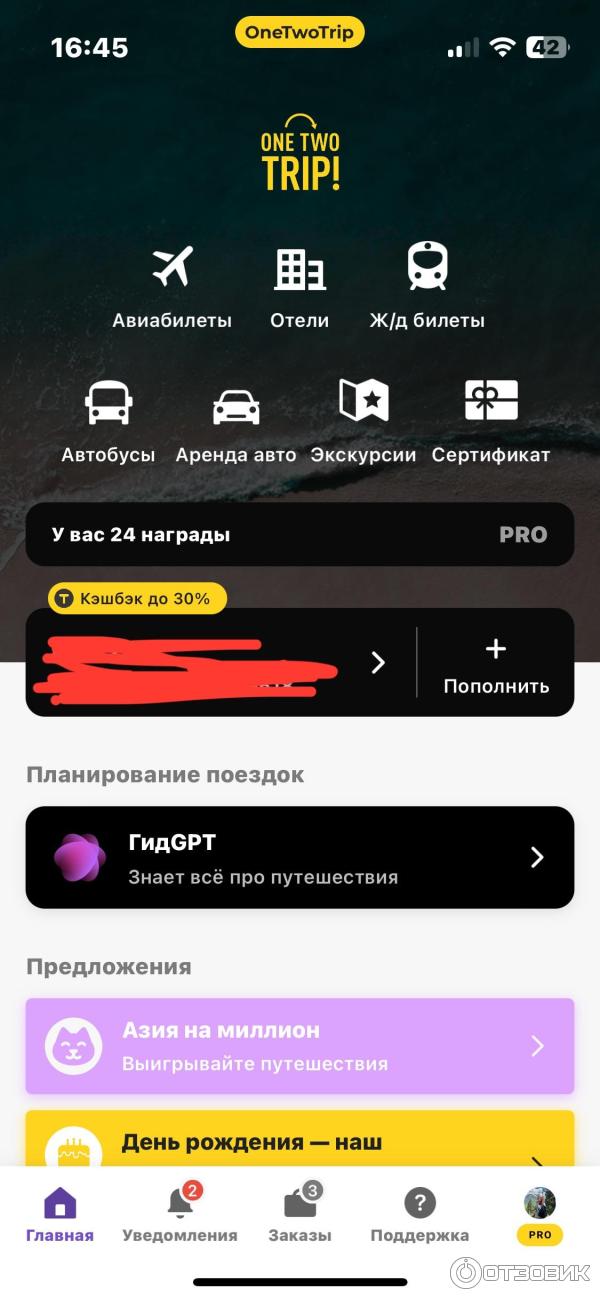600x1299 pixels.
Task: Select the Автобусы option
Action: (108, 421)
